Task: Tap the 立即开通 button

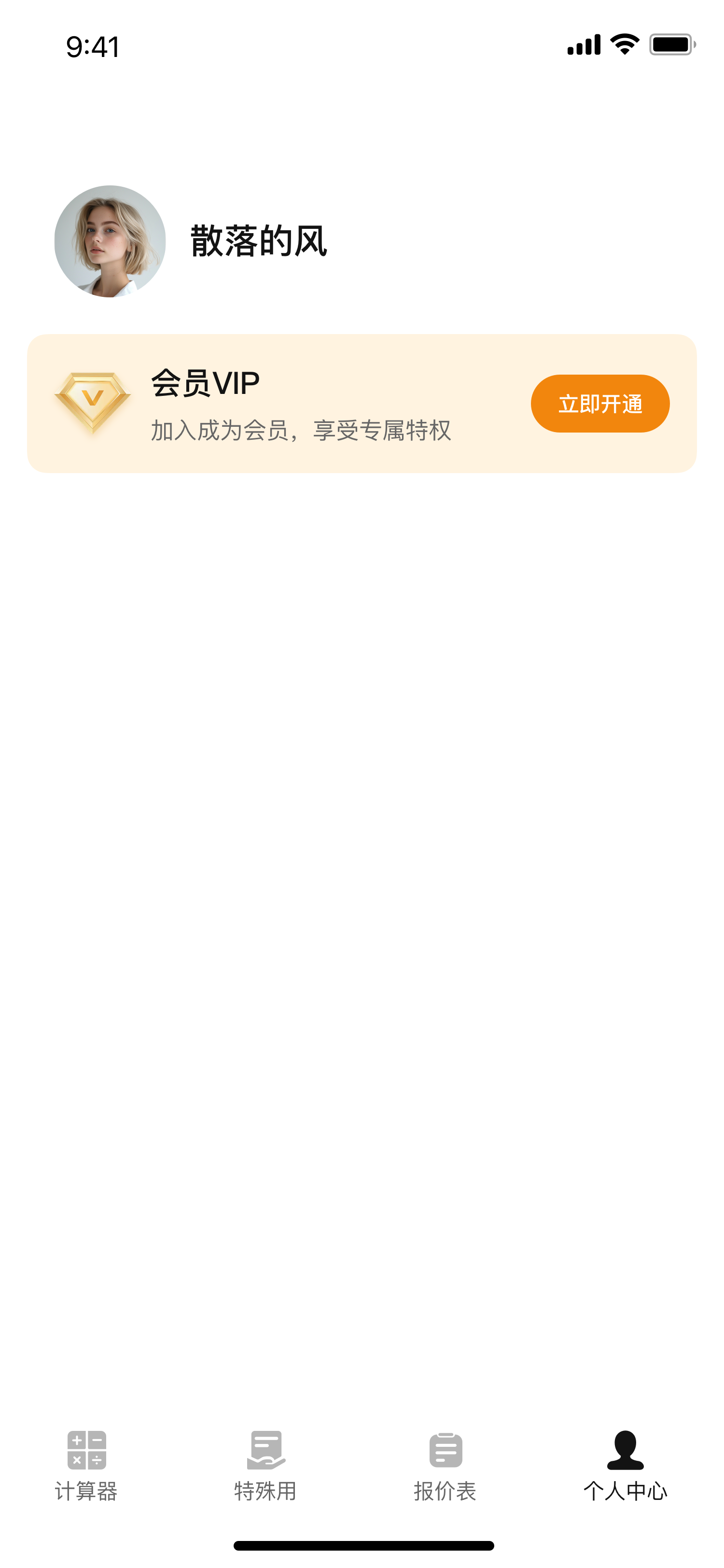Action: click(x=600, y=404)
